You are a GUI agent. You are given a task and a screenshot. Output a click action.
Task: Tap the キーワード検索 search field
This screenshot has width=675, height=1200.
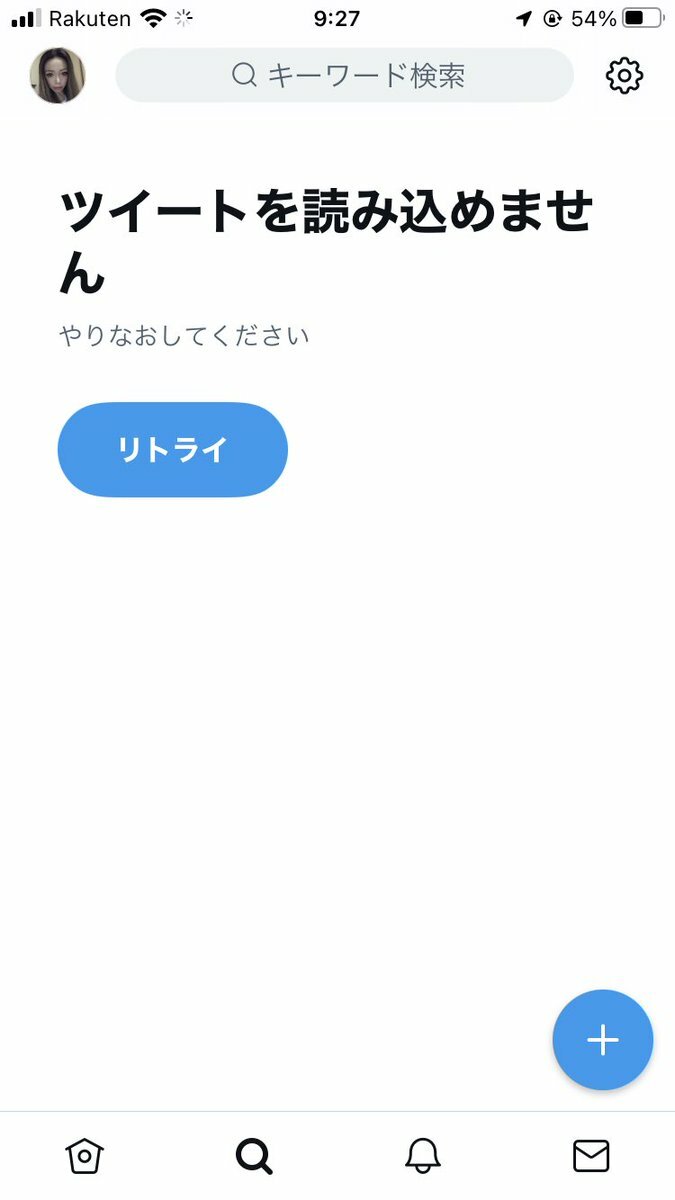pyautogui.click(x=345, y=75)
